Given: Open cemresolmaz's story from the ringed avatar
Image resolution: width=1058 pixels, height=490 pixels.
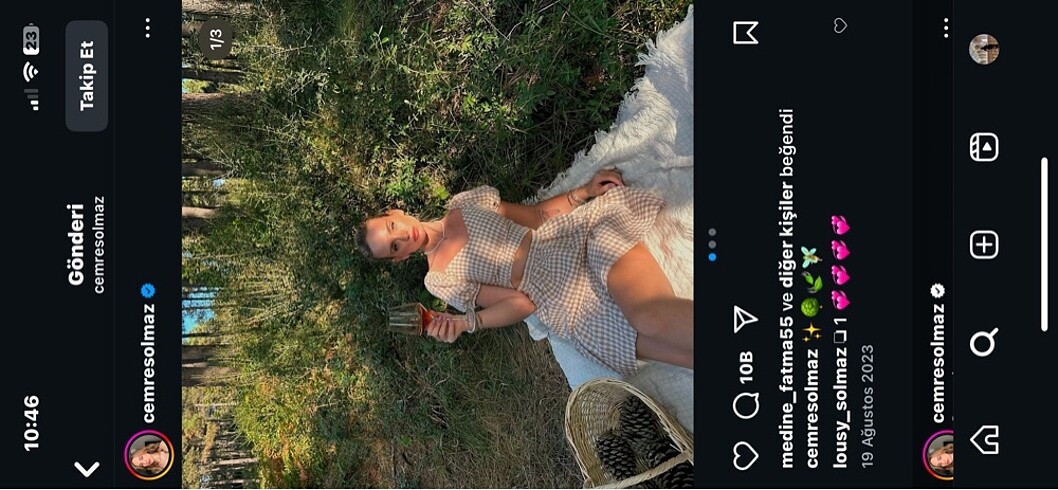Looking at the screenshot, I should pos(149,455).
